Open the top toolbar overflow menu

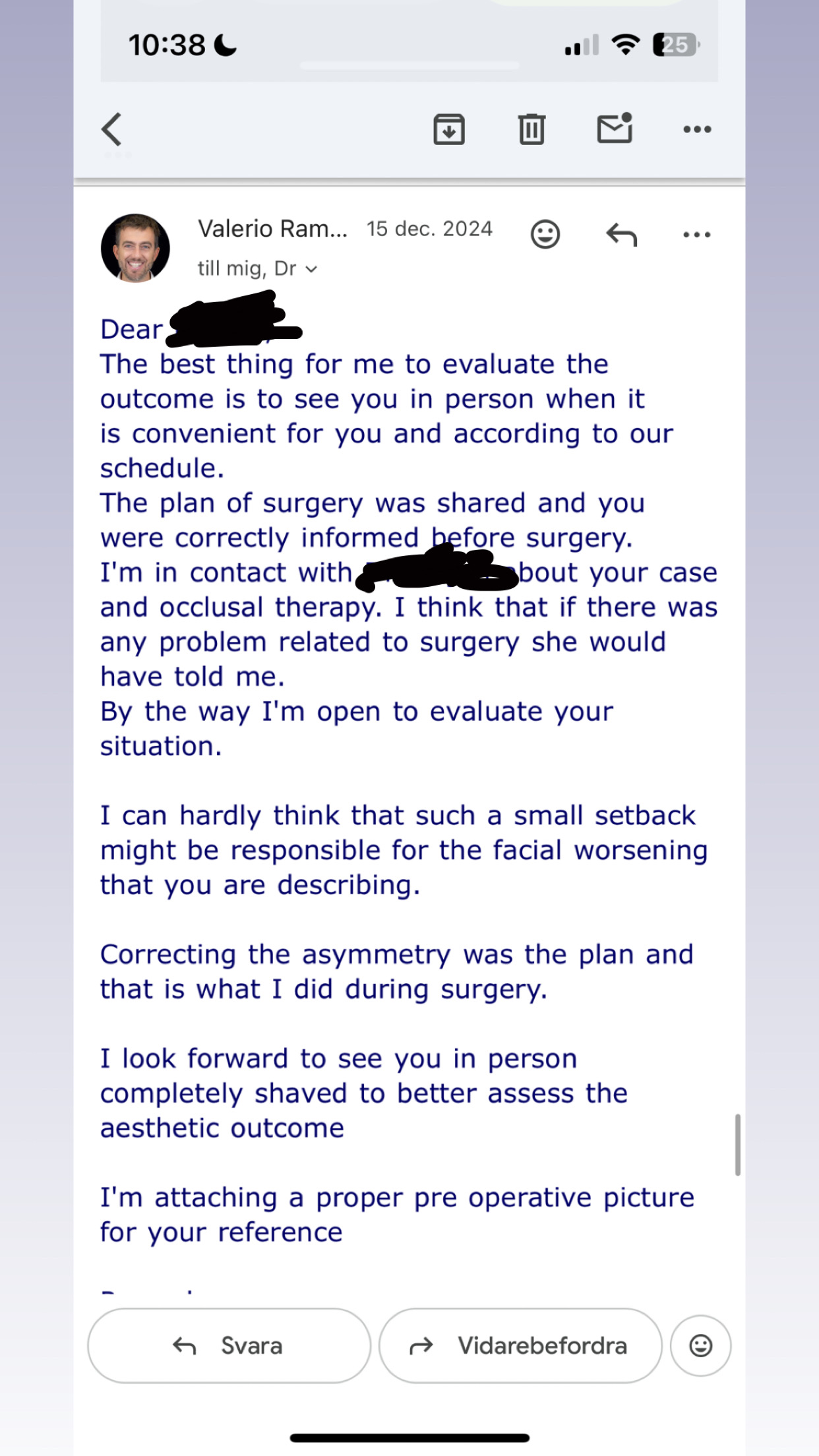(x=697, y=129)
